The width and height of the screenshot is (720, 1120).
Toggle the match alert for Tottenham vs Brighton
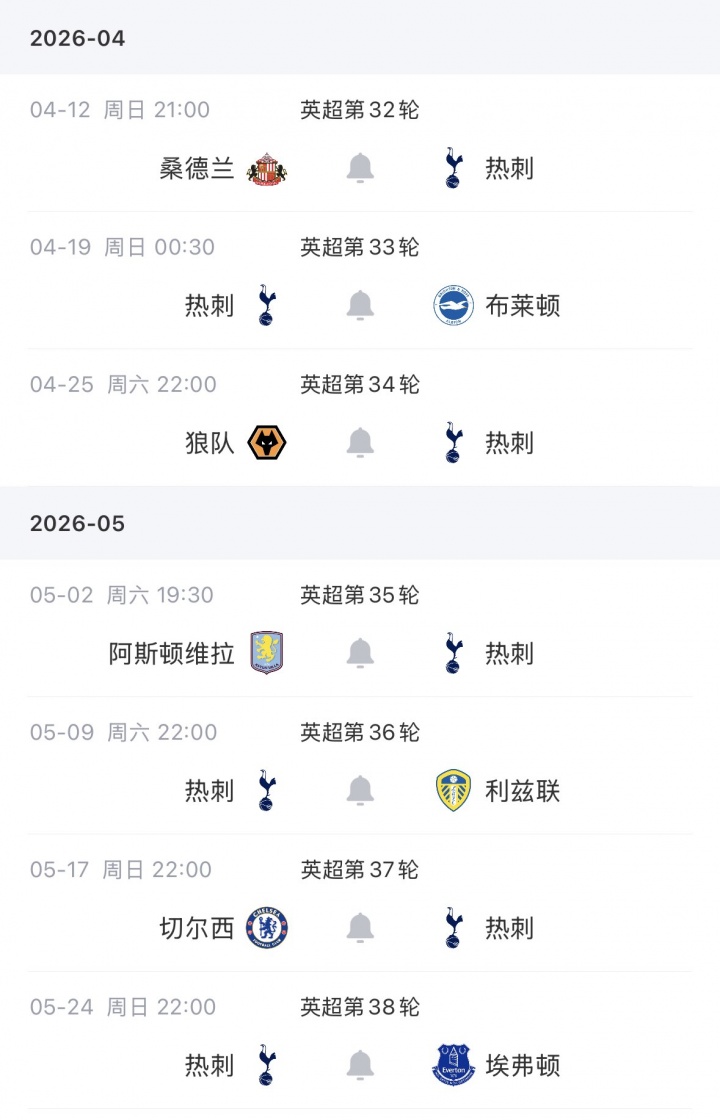click(x=359, y=306)
